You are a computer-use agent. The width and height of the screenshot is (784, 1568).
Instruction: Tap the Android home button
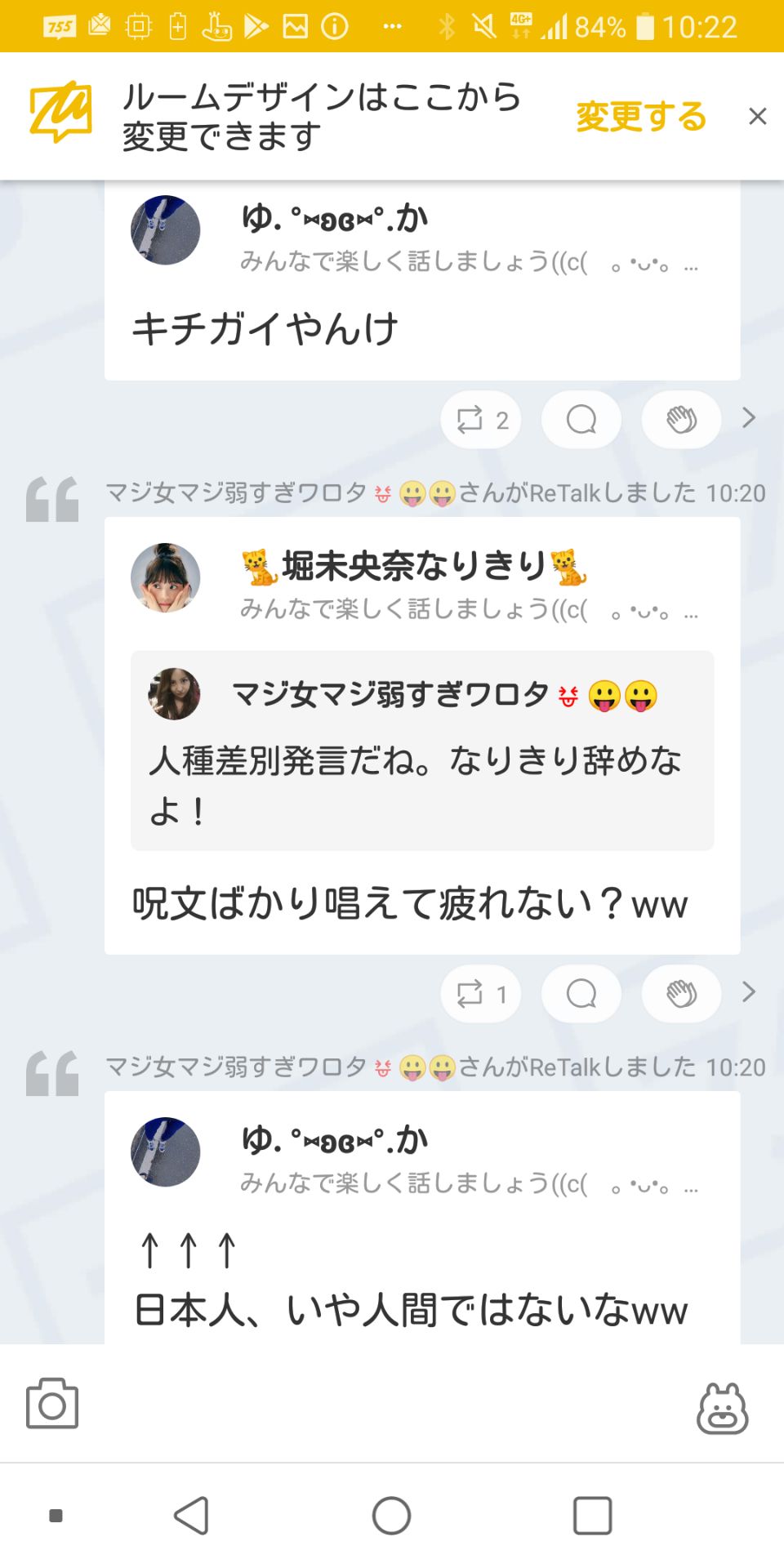point(391,1517)
